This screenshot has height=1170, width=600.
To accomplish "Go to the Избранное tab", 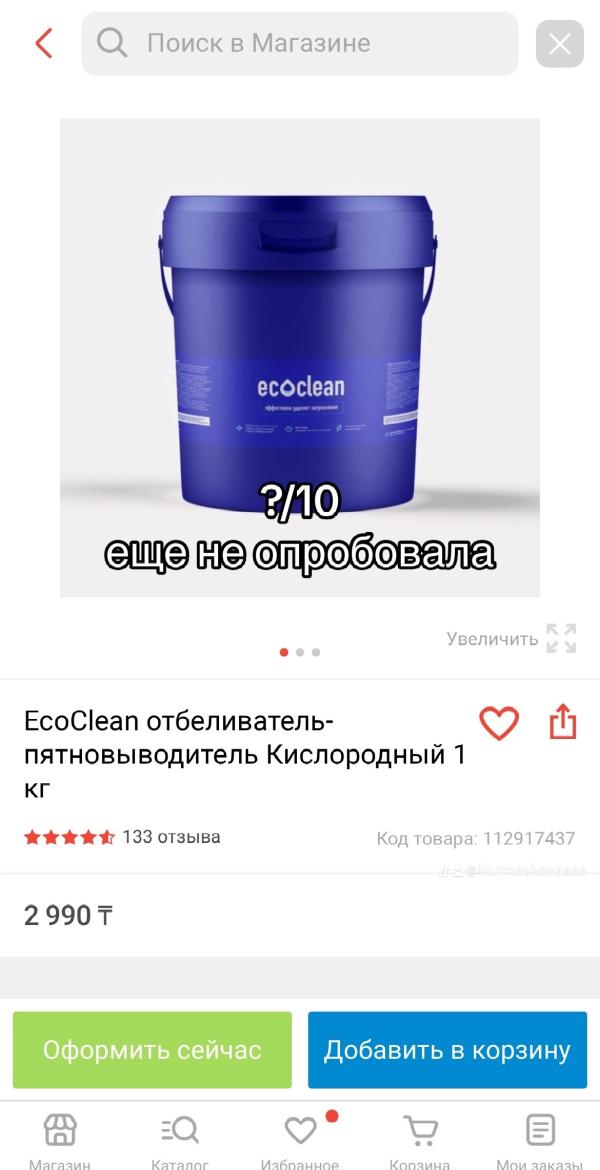I will pos(300,1140).
